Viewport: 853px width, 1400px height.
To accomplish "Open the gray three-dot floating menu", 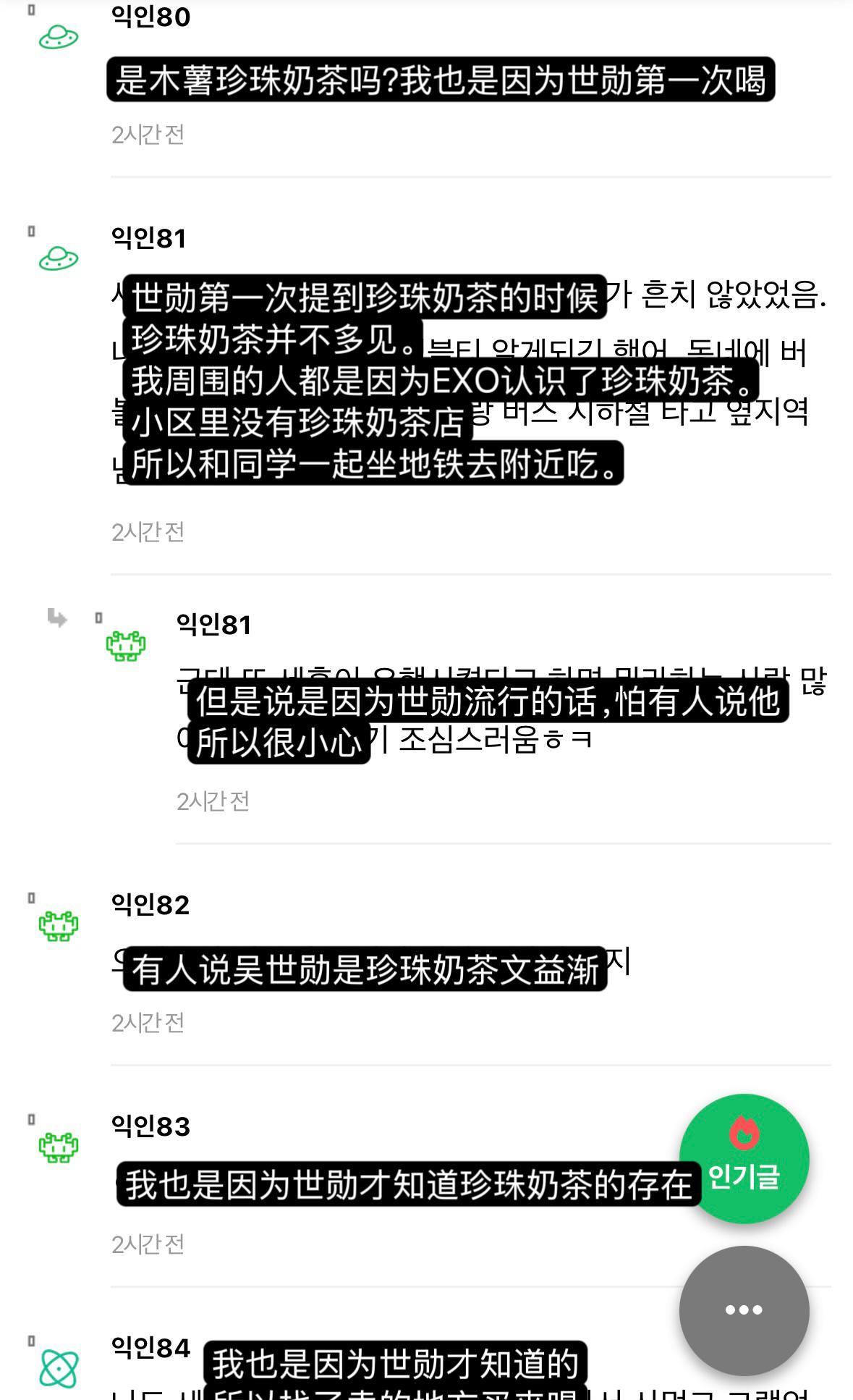I will (x=744, y=1310).
